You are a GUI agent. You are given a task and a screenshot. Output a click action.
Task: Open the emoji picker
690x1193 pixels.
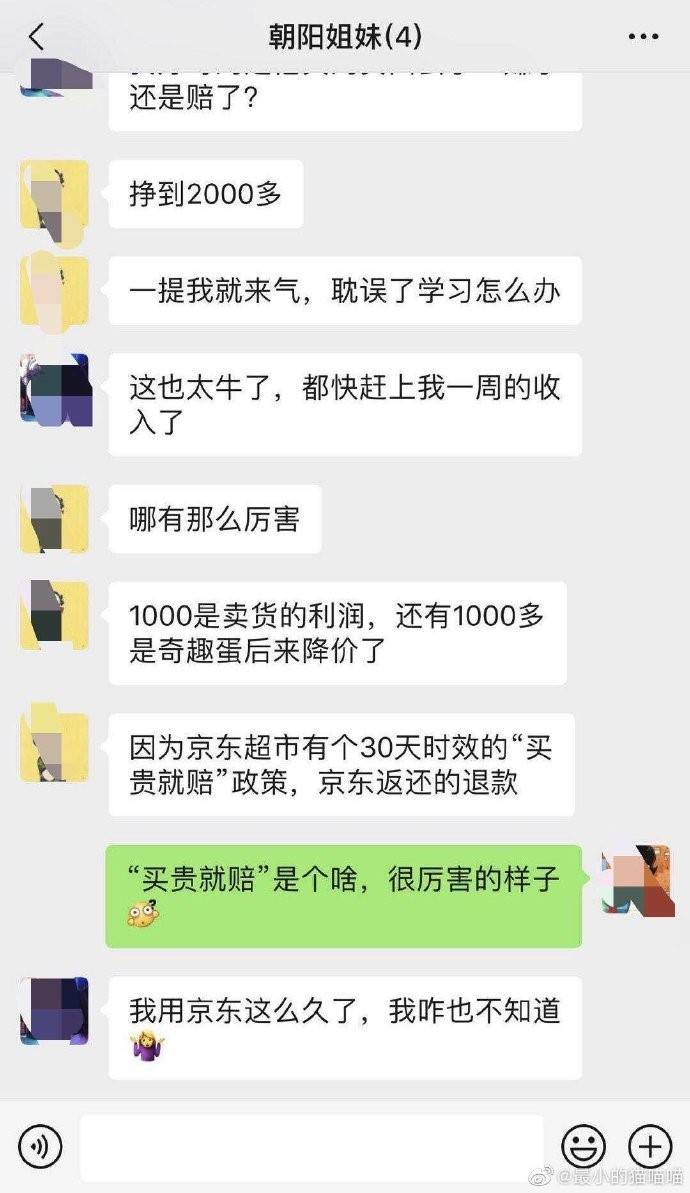(x=584, y=1145)
